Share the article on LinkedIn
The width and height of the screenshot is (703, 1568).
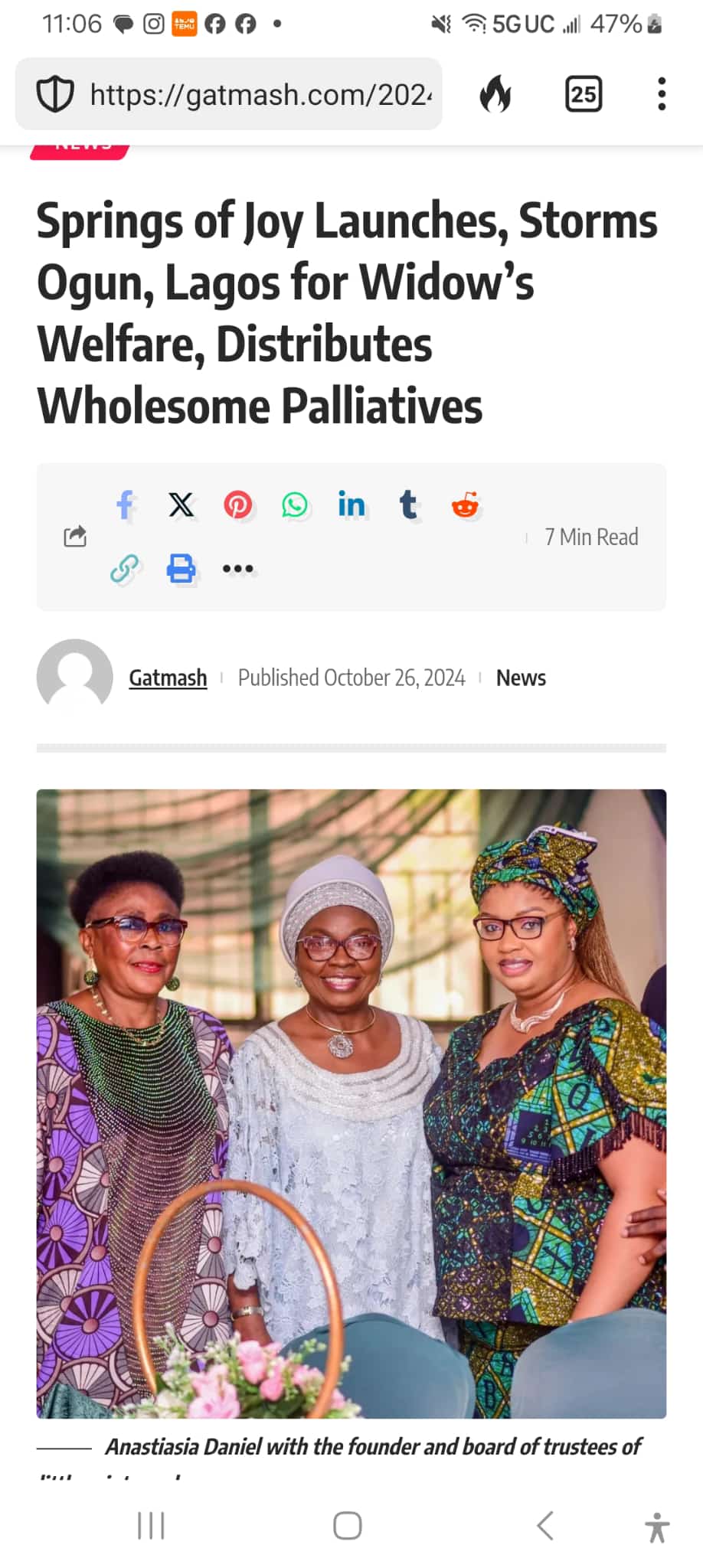click(351, 505)
